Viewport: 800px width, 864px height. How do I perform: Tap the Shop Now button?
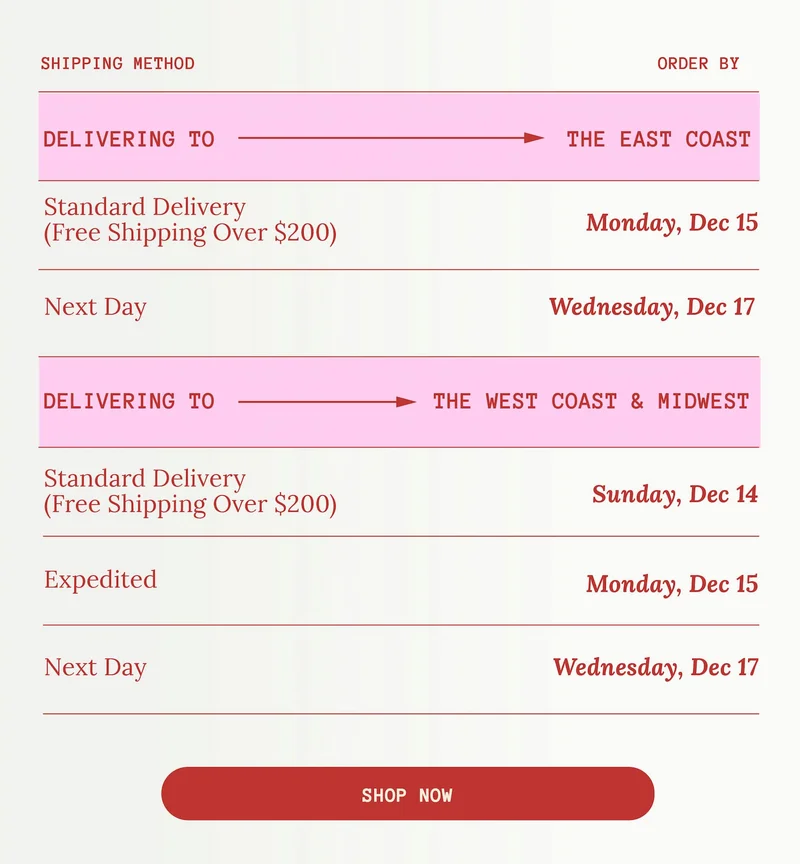(x=407, y=794)
